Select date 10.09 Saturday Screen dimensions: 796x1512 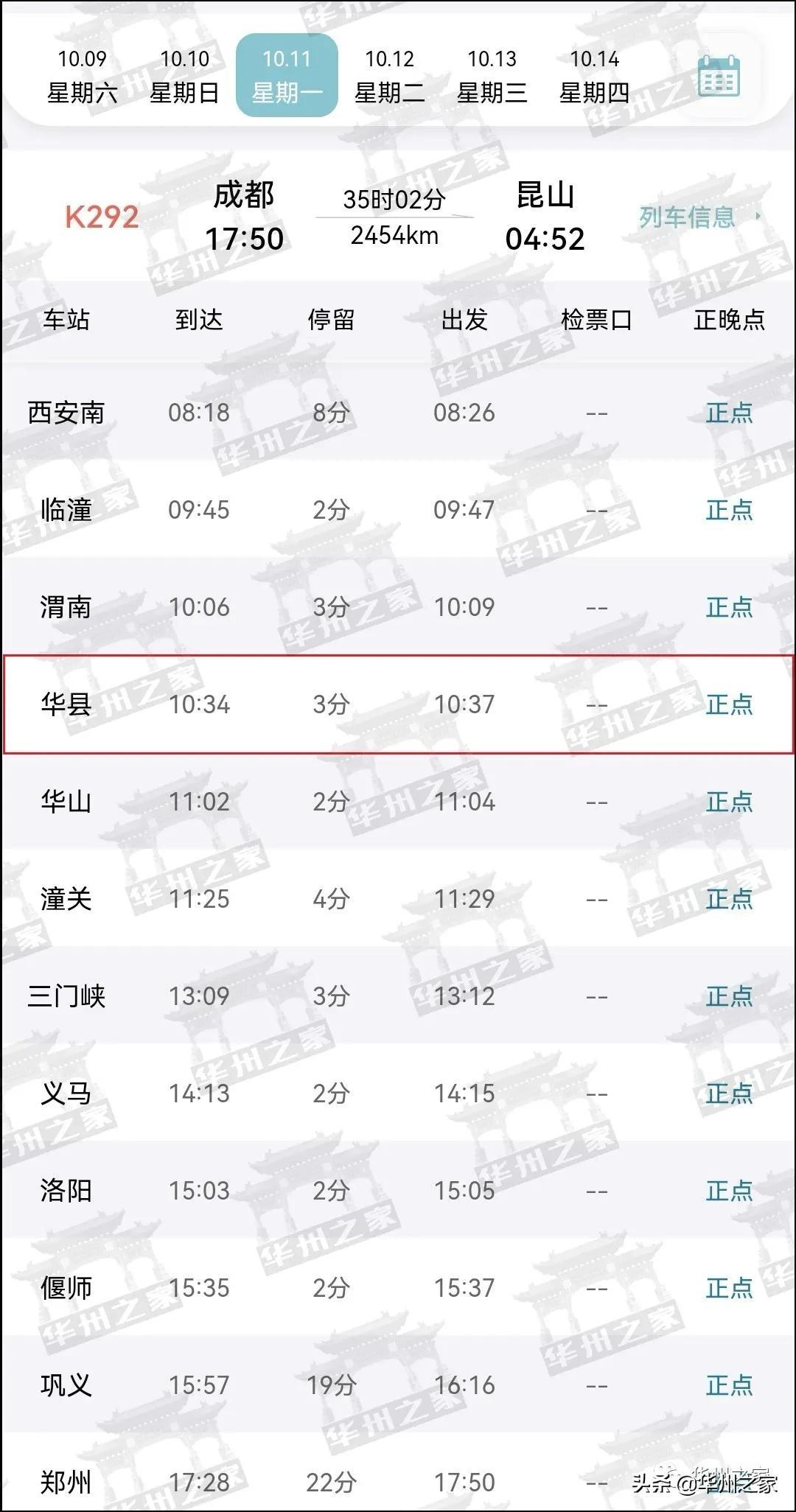82,76
